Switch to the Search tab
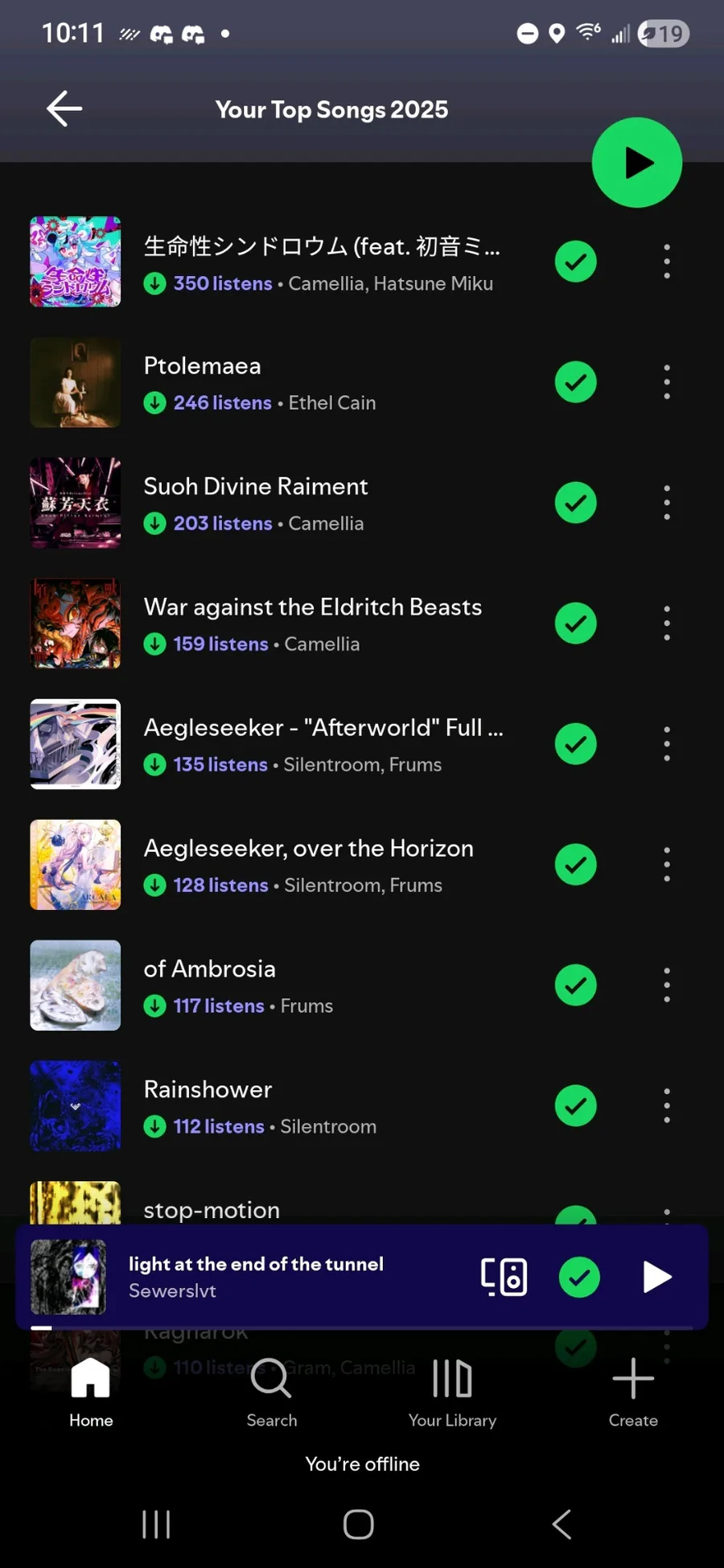Viewport: 724px width, 1568px height. coord(271,1392)
